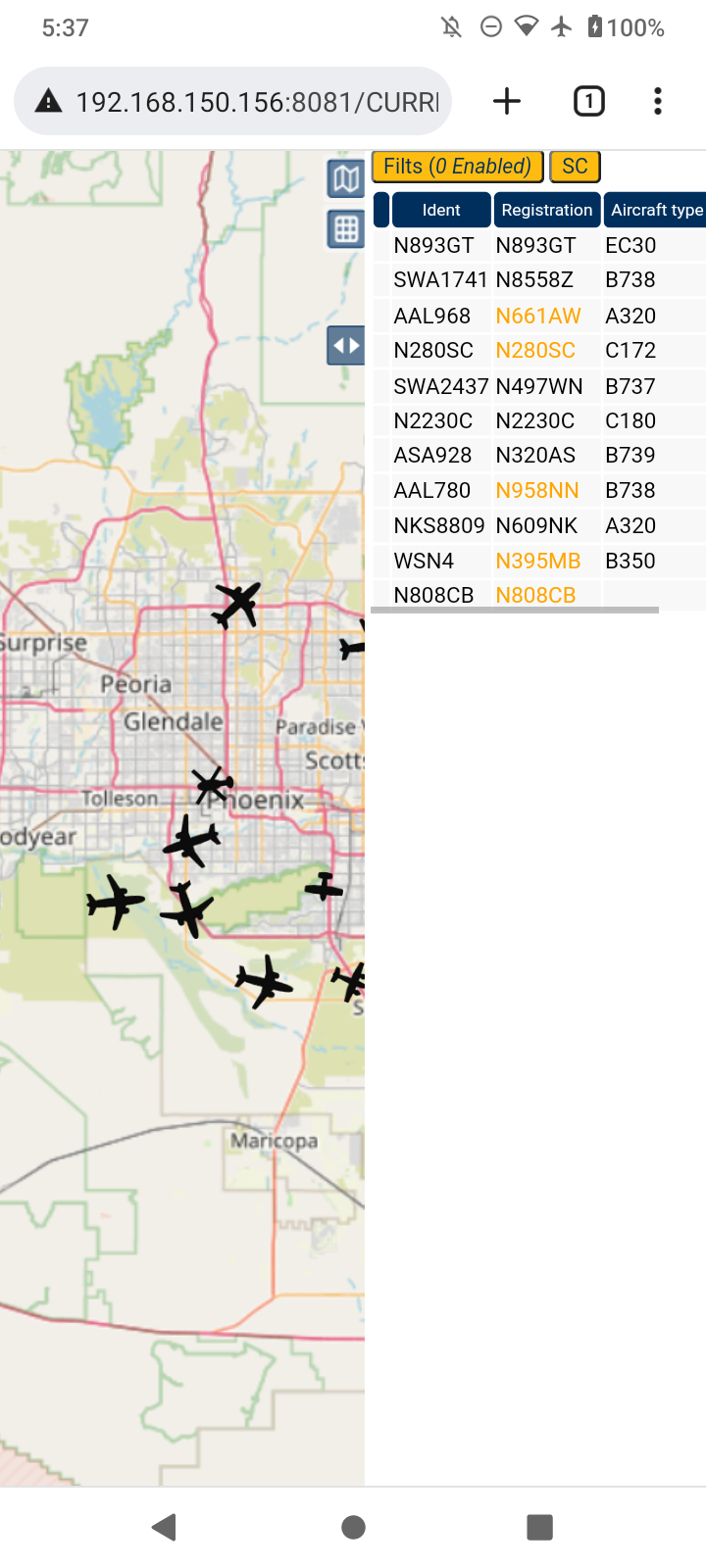The width and height of the screenshot is (706, 1568).
Task: Open registration link N395MB
Action: pyautogui.click(x=538, y=561)
